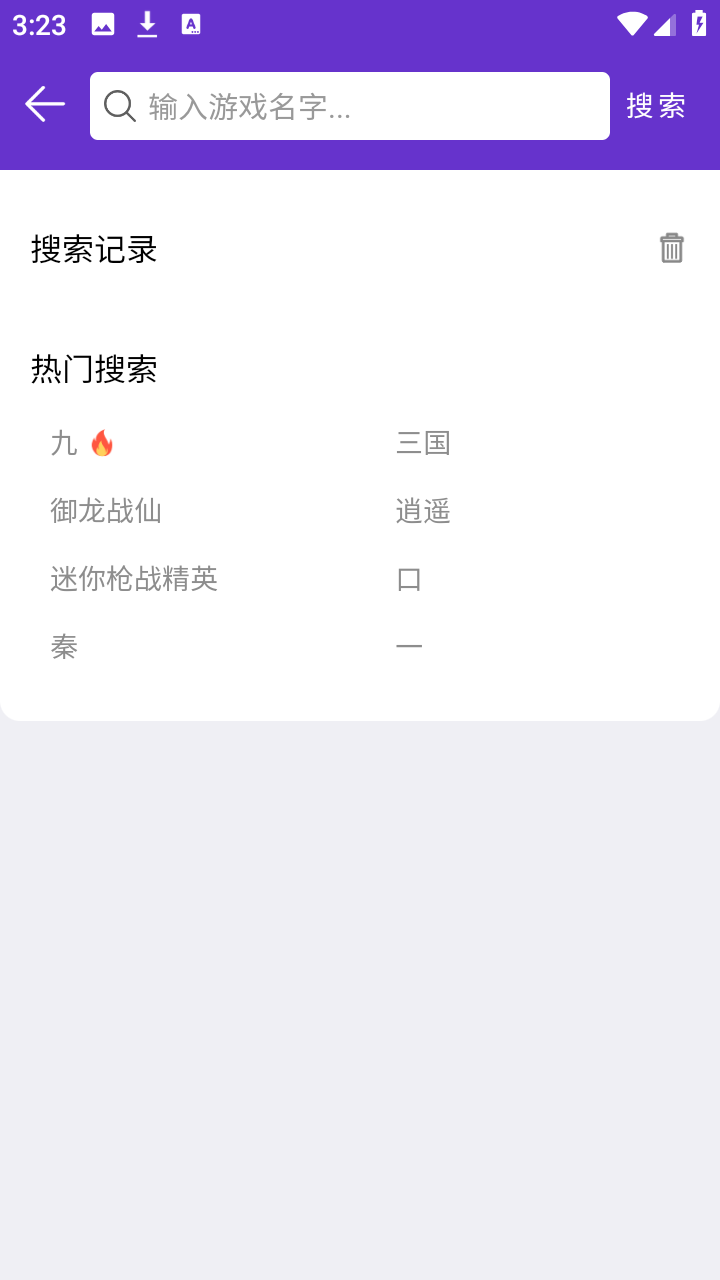Image resolution: width=720 pixels, height=1280 pixels.
Task: Open the 搜索记录 search history section
Action: click(x=94, y=249)
